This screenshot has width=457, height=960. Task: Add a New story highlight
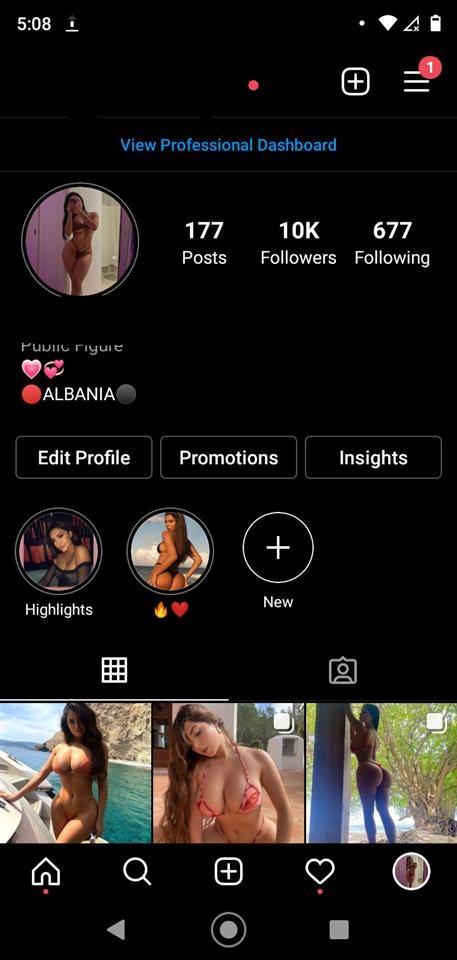[x=278, y=547]
